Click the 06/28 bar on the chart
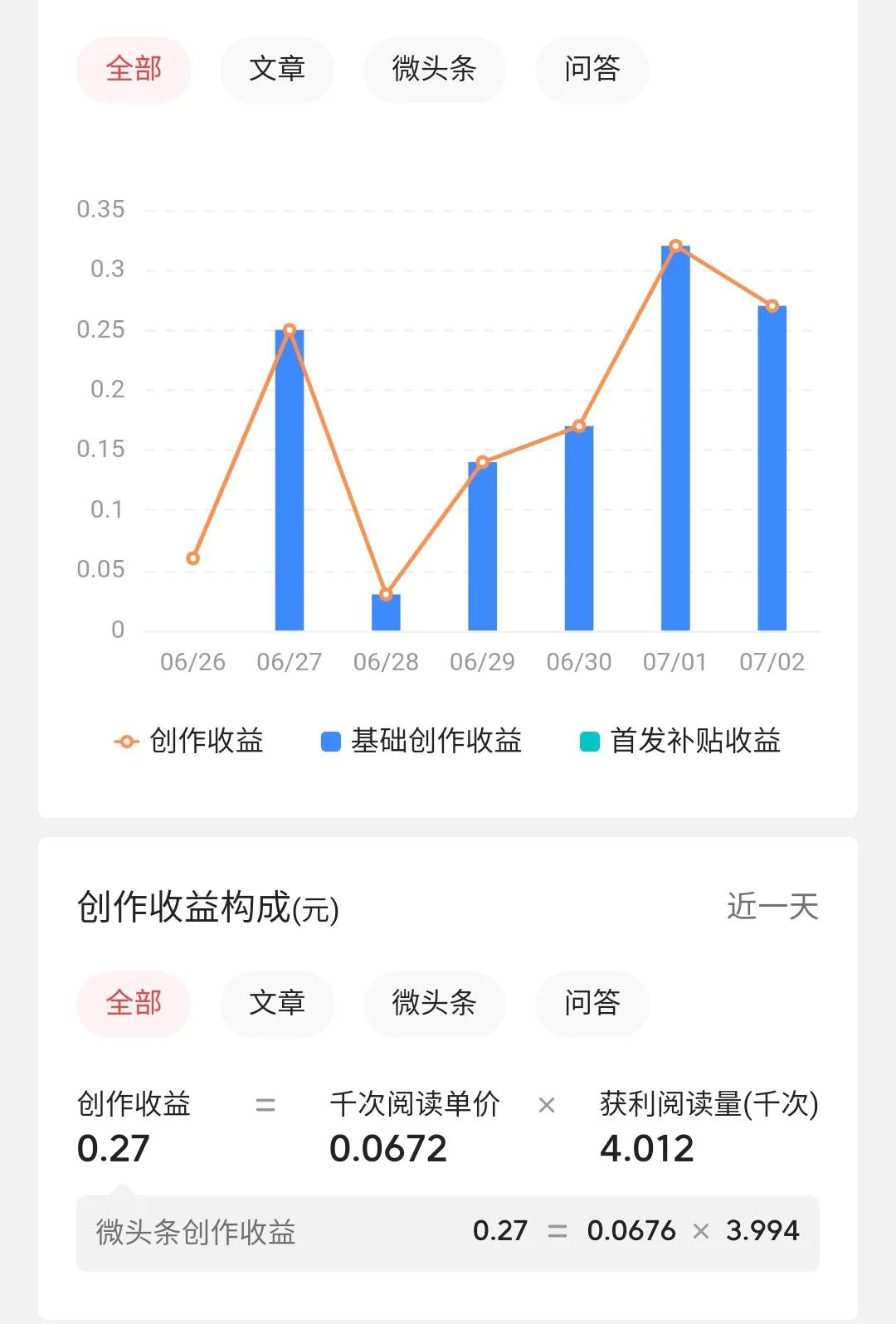The image size is (896, 1324). [x=386, y=611]
